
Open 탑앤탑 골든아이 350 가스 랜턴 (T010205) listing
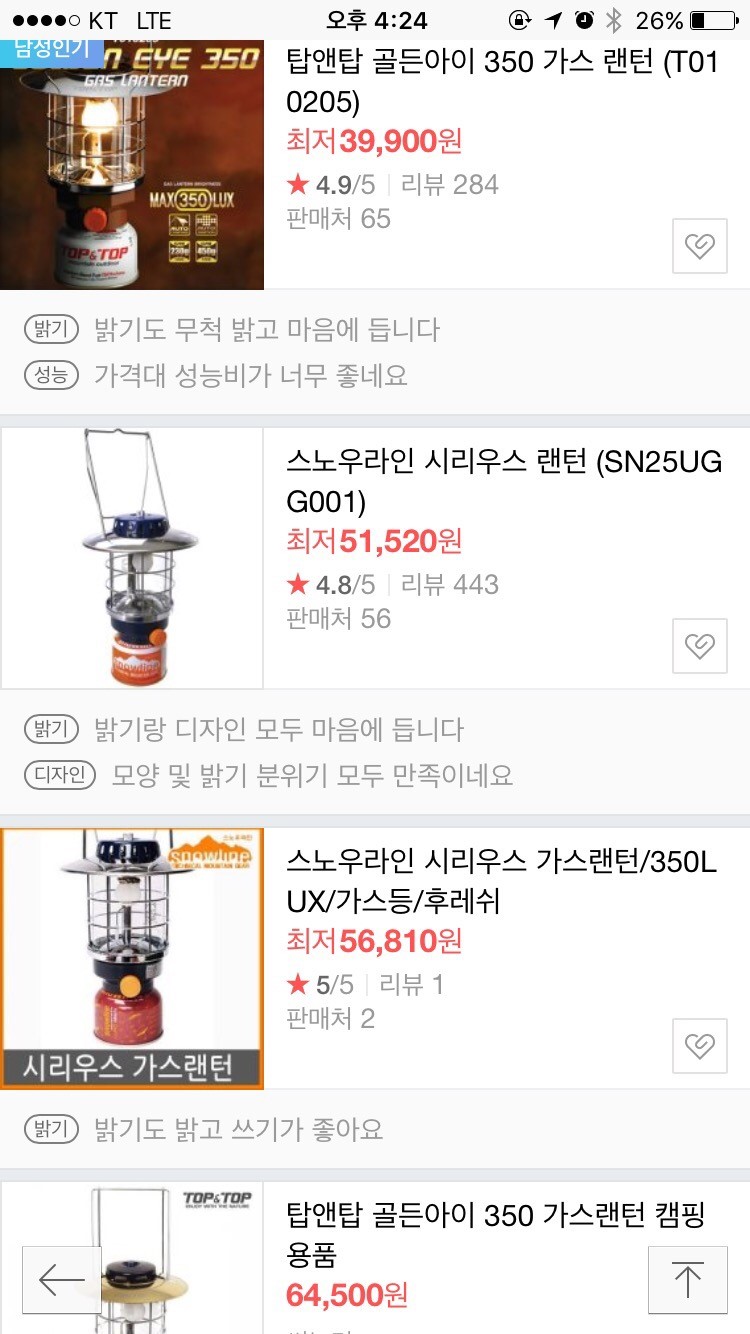point(502,82)
